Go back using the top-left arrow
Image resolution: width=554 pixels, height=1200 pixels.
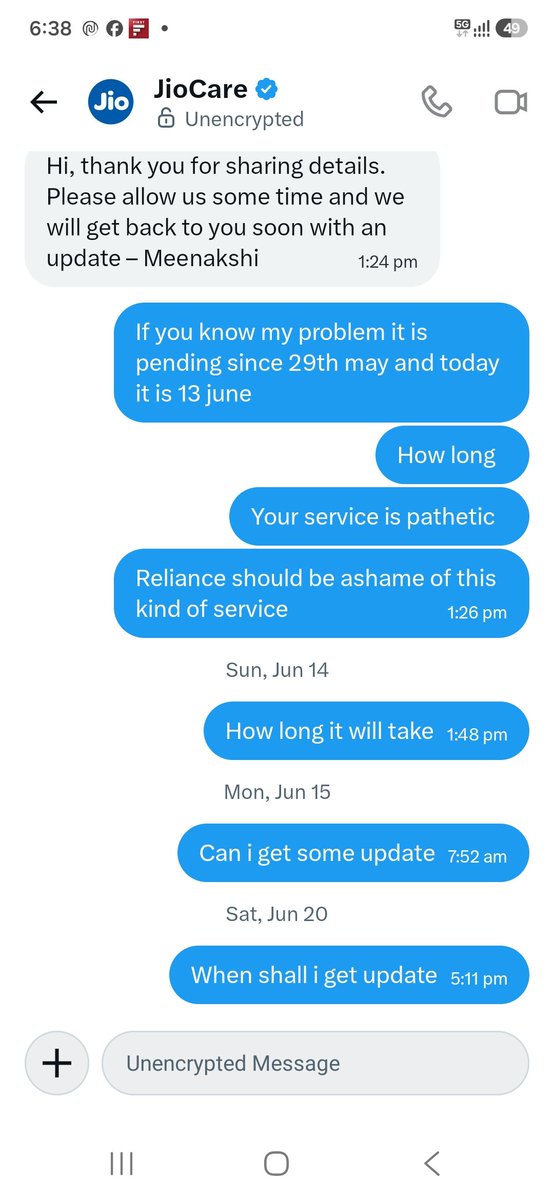[43, 102]
